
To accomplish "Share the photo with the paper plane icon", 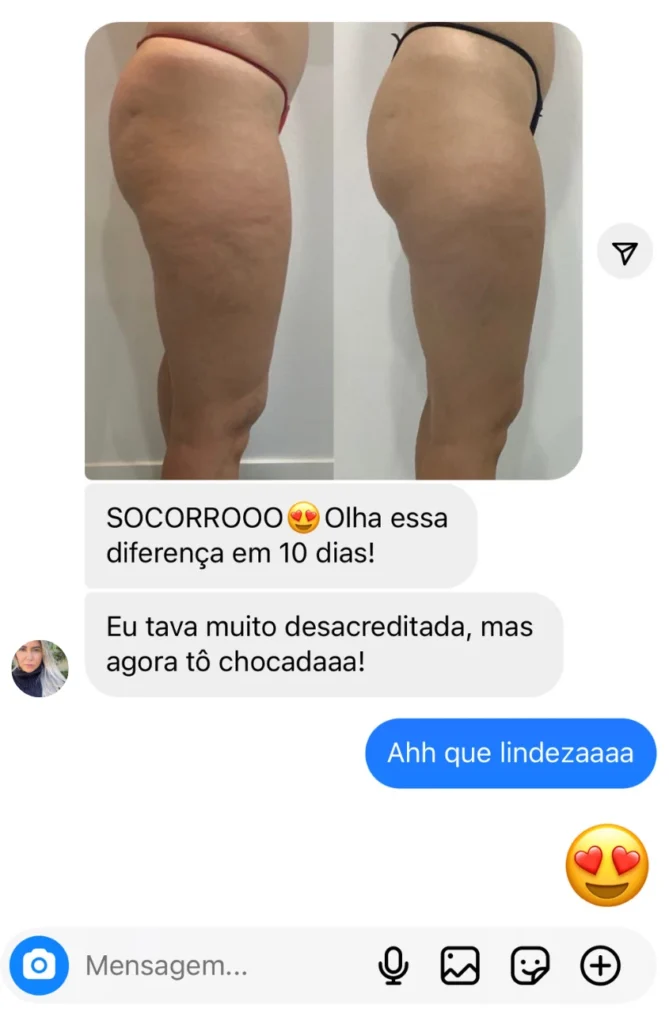I will click(625, 254).
